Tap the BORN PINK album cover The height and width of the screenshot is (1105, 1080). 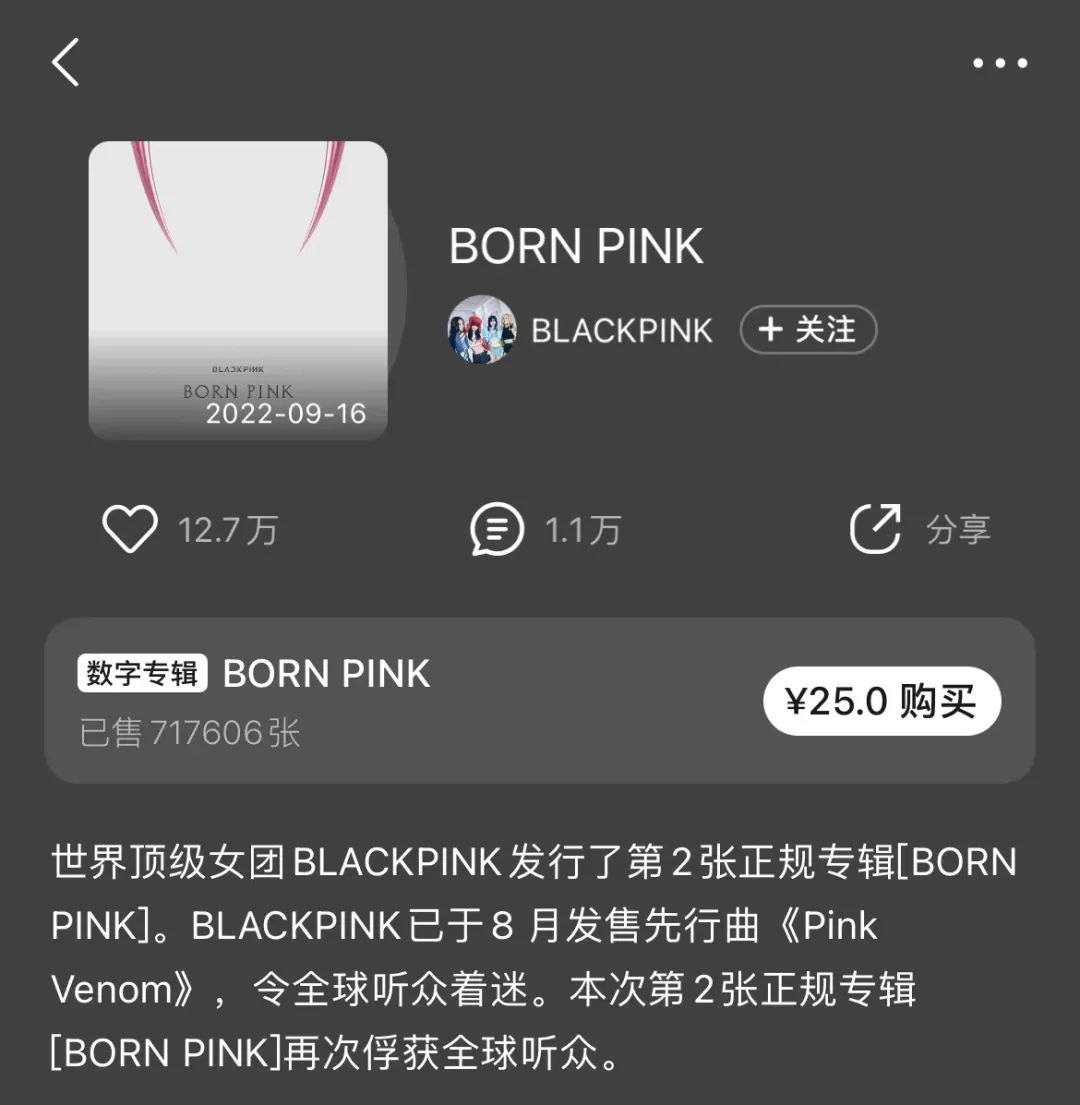click(238, 290)
